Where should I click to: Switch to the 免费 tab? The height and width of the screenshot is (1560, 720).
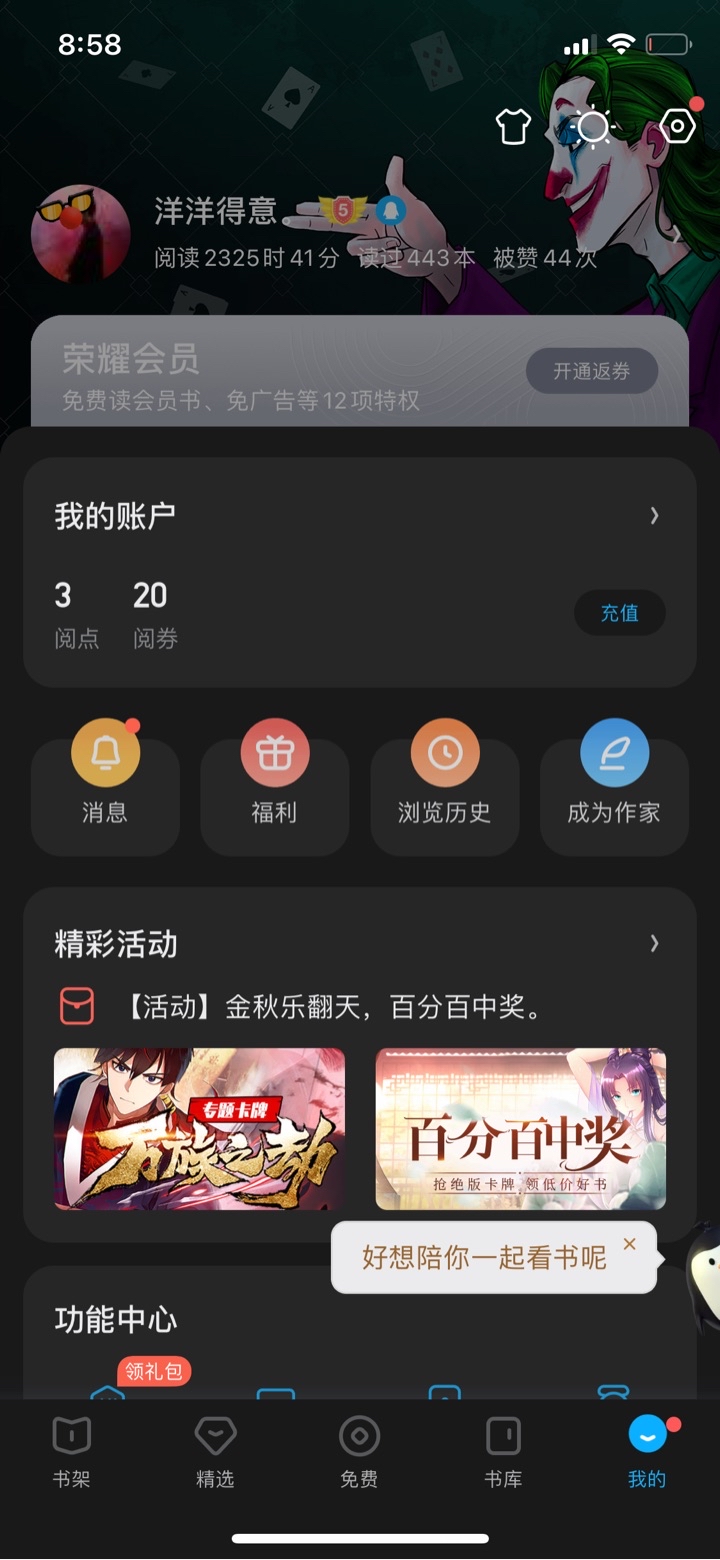[359, 1451]
